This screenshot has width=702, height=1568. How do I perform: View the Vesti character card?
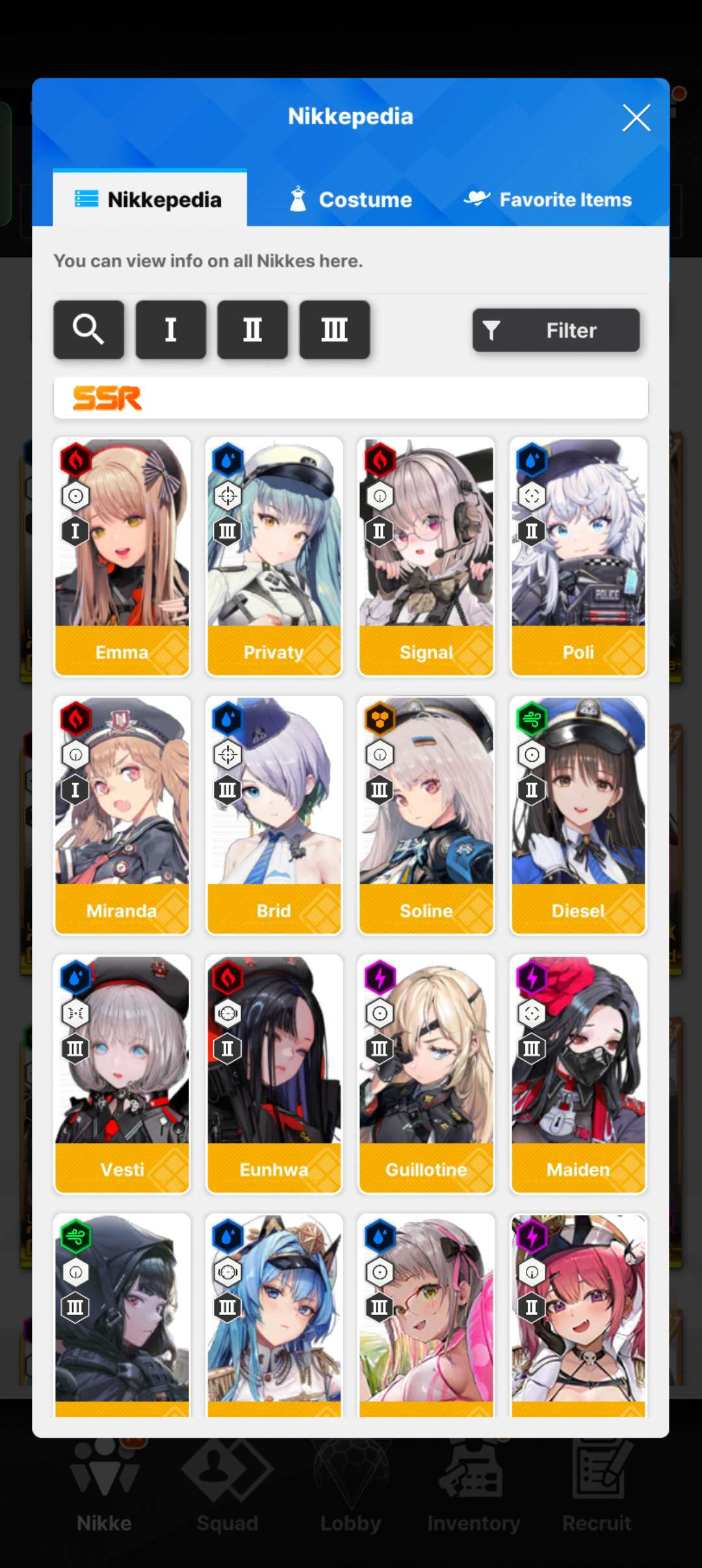pos(122,1074)
